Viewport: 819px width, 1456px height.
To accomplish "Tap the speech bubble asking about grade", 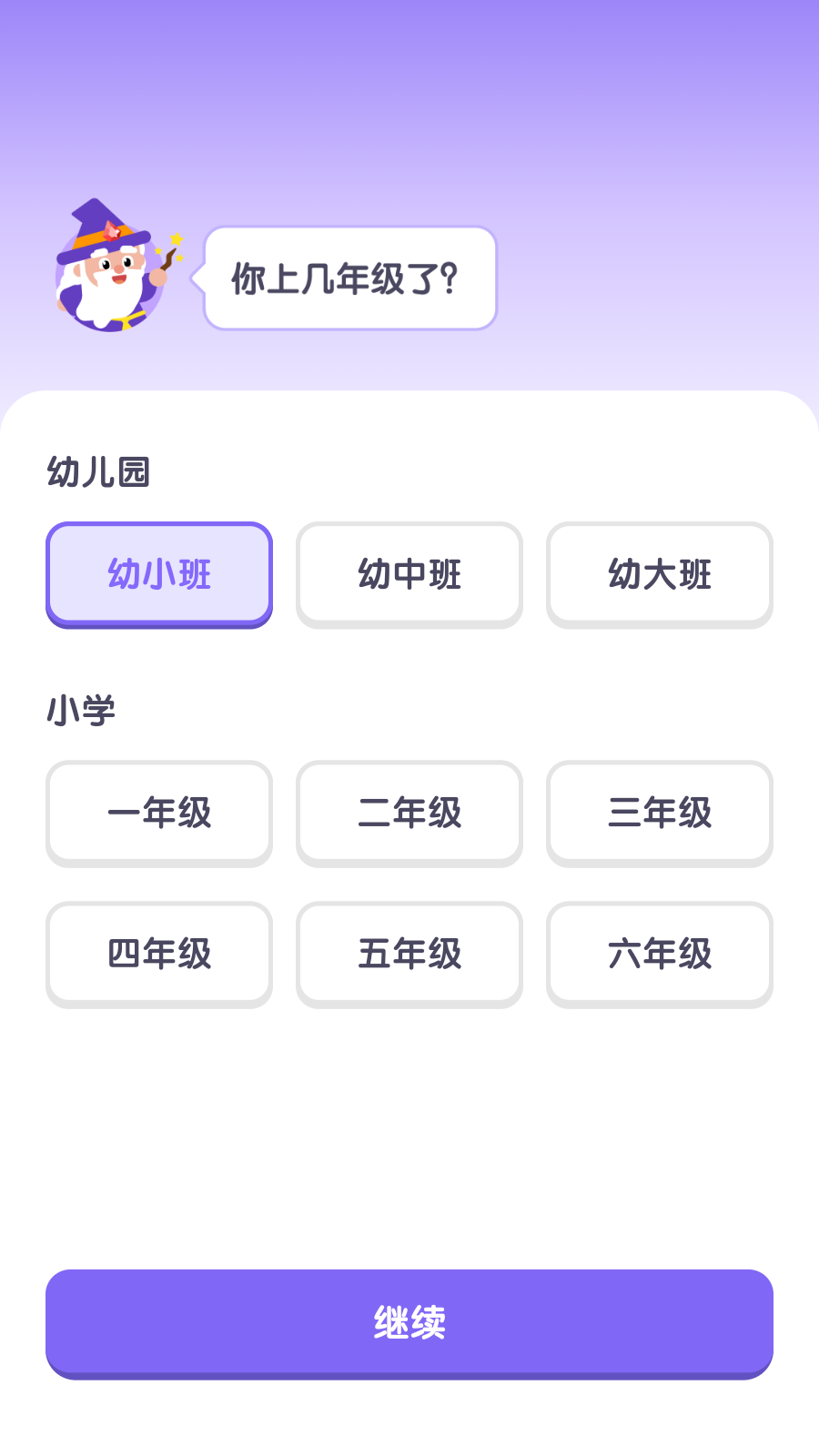I will pos(349,278).
